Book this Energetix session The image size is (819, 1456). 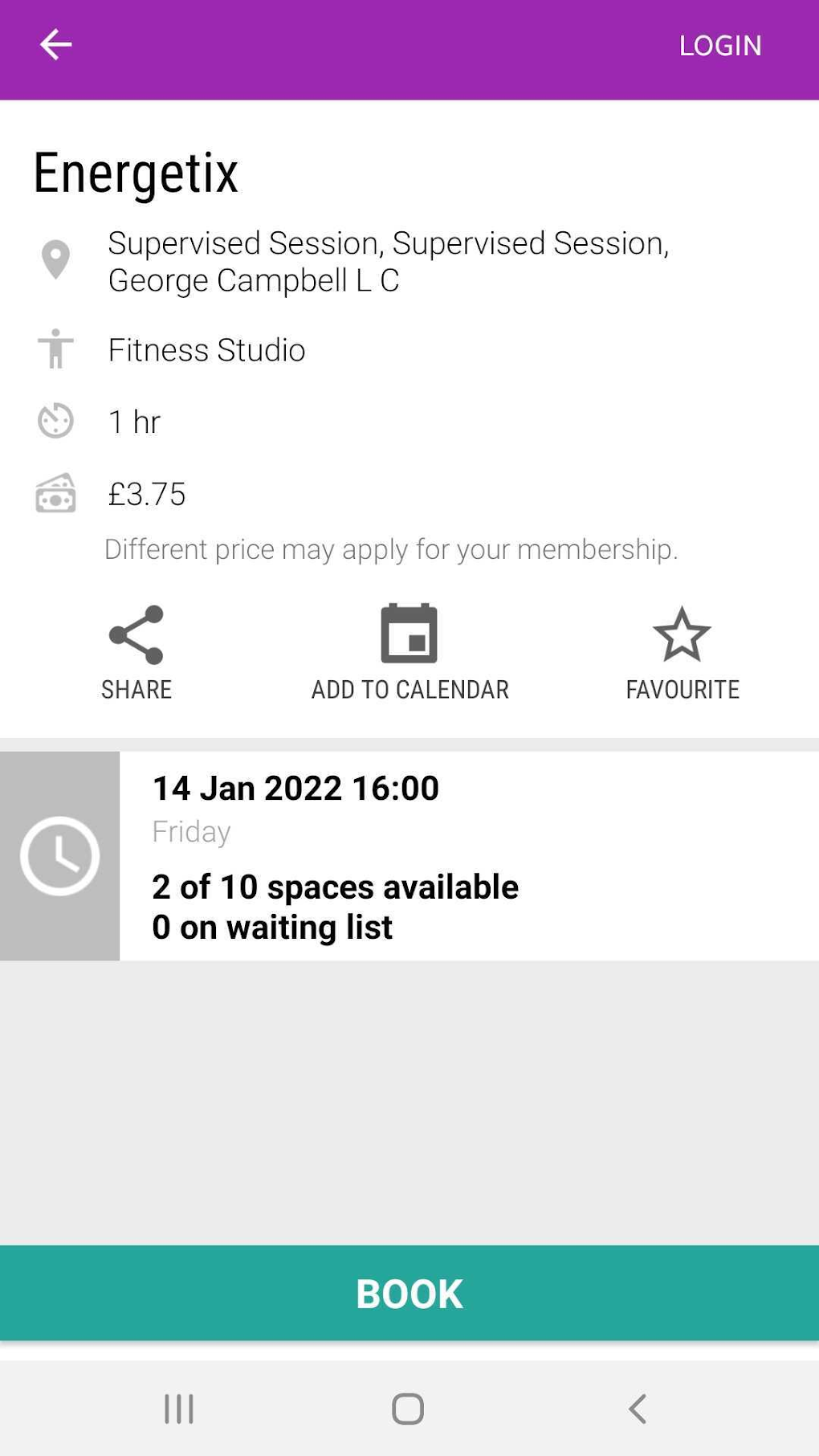click(x=409, y=1292)
